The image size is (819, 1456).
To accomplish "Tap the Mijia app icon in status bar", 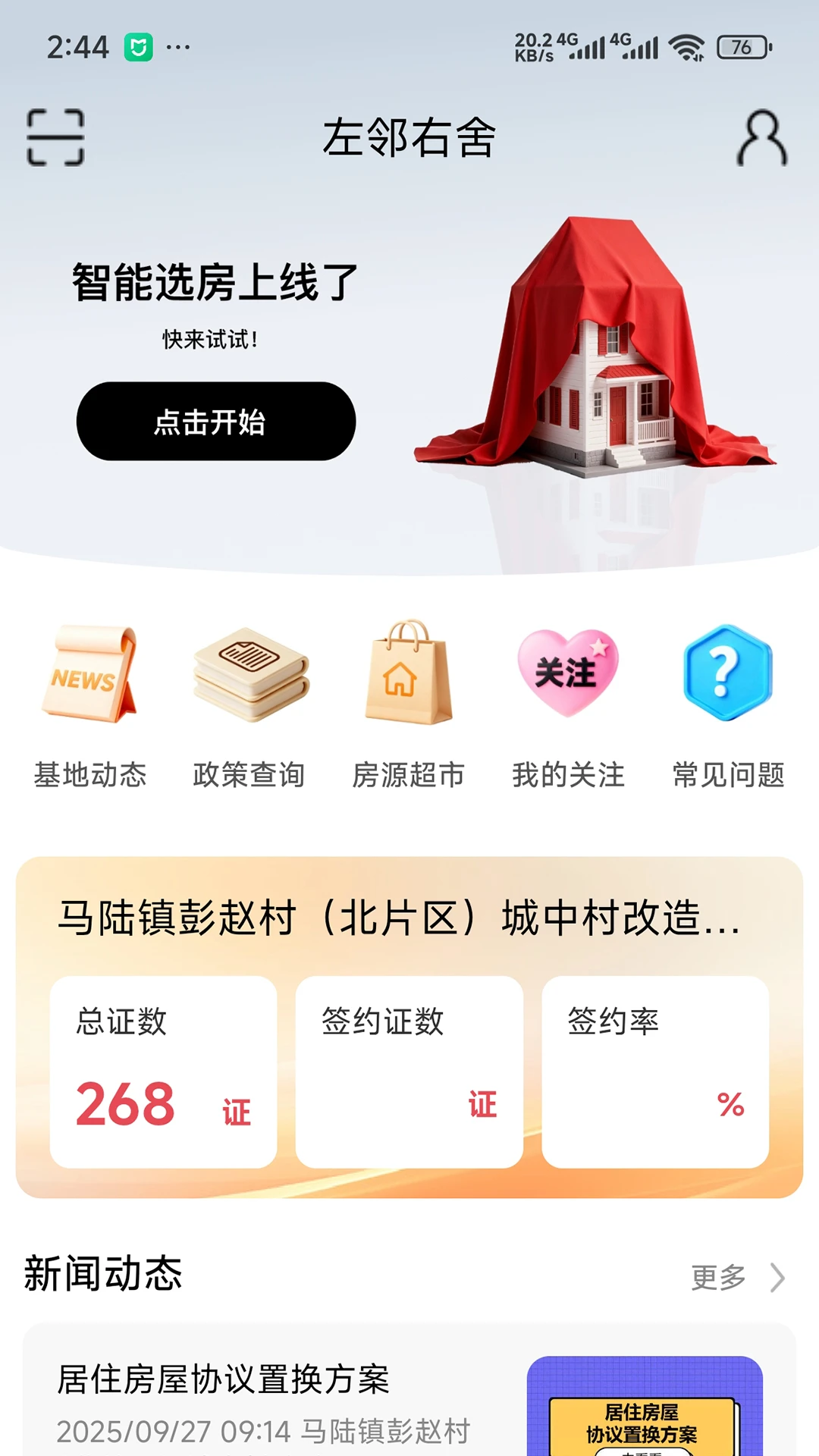I will (140, 45).
